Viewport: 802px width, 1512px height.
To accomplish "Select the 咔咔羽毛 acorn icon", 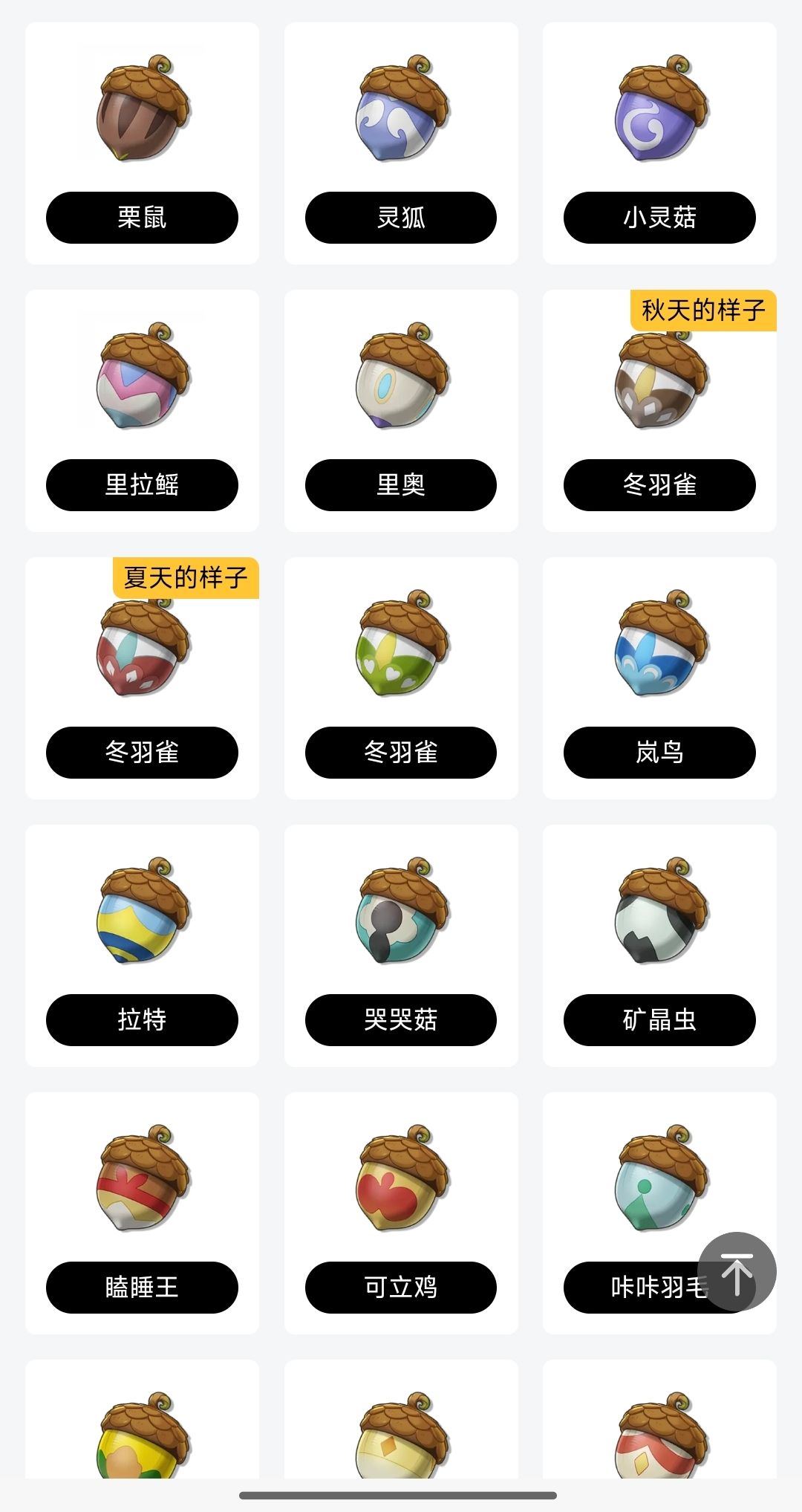I will click(x=659, y=1181).
